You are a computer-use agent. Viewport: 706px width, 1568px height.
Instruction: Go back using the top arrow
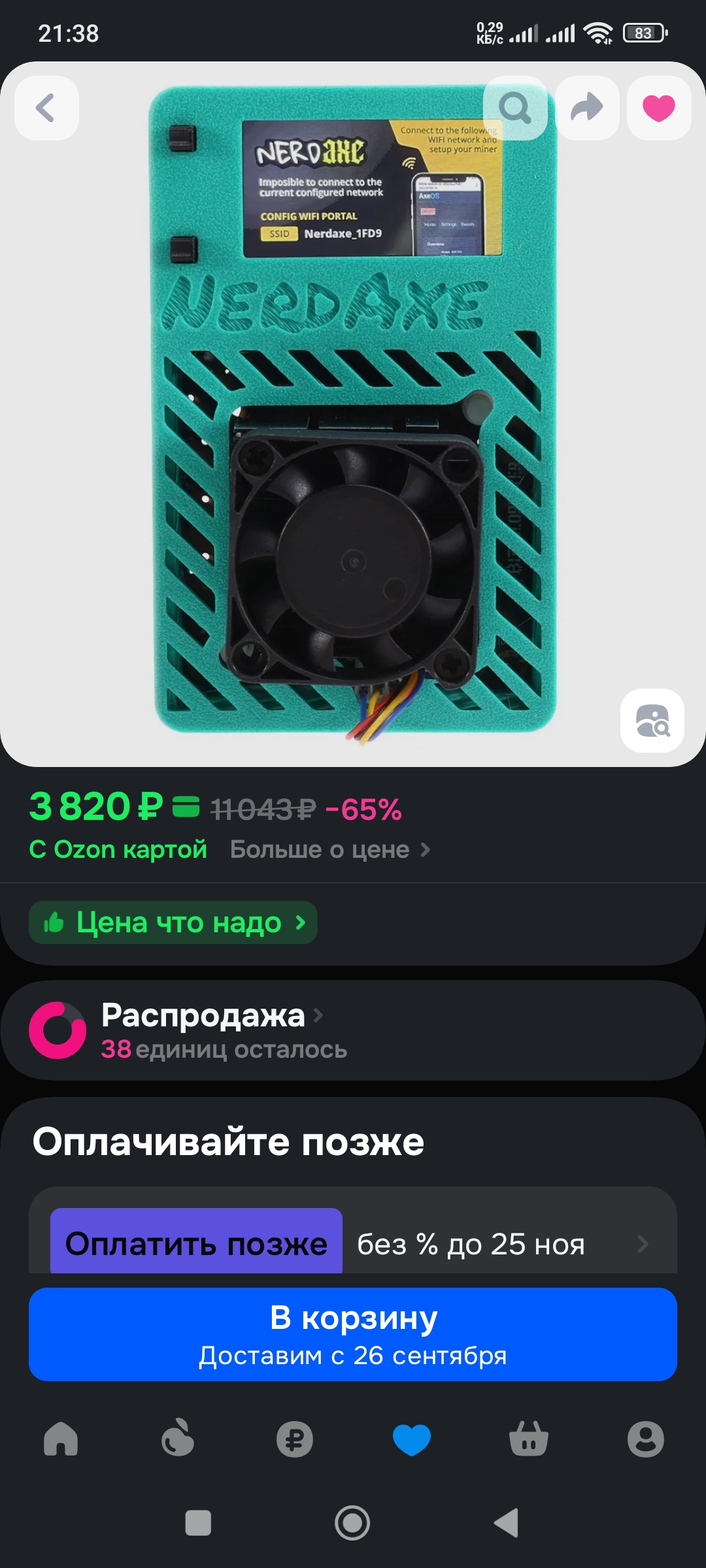(x=46, y=108)
